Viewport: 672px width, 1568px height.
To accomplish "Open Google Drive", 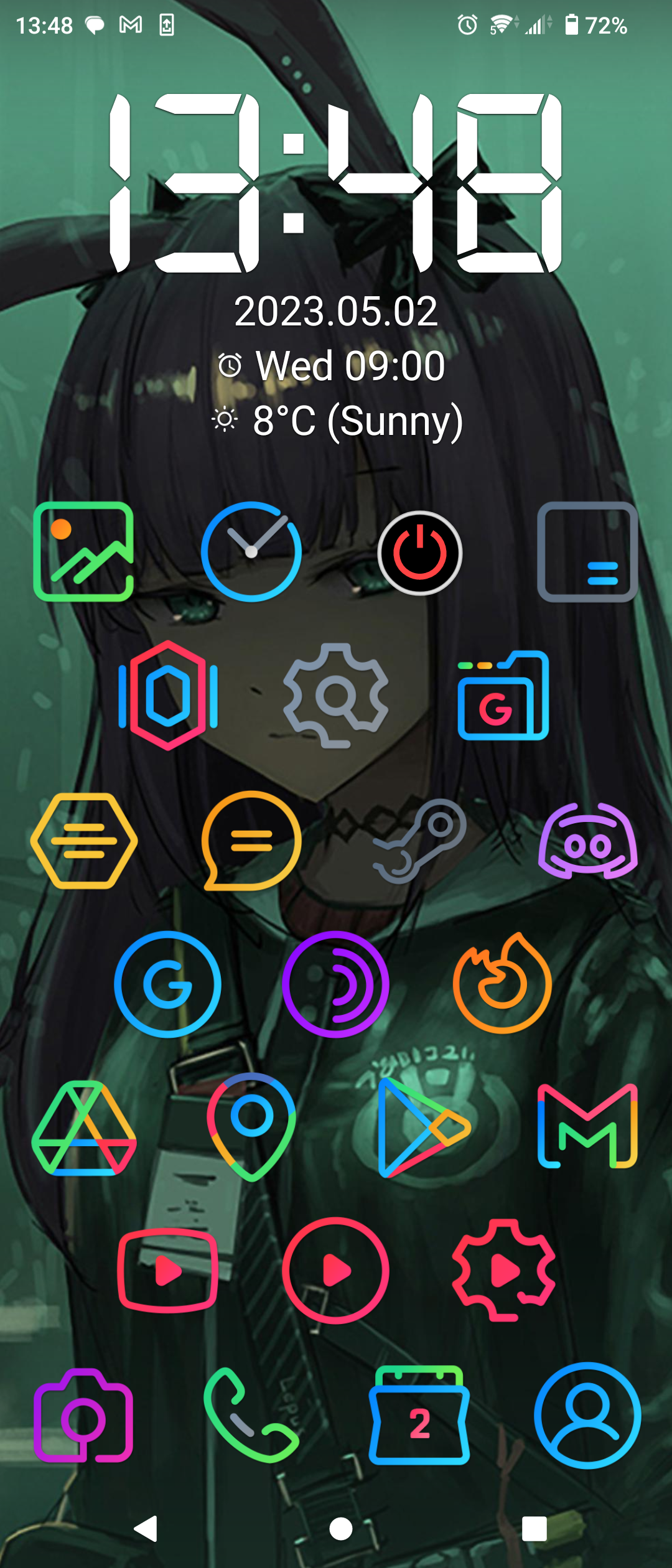I will (x=83, y=1127).
